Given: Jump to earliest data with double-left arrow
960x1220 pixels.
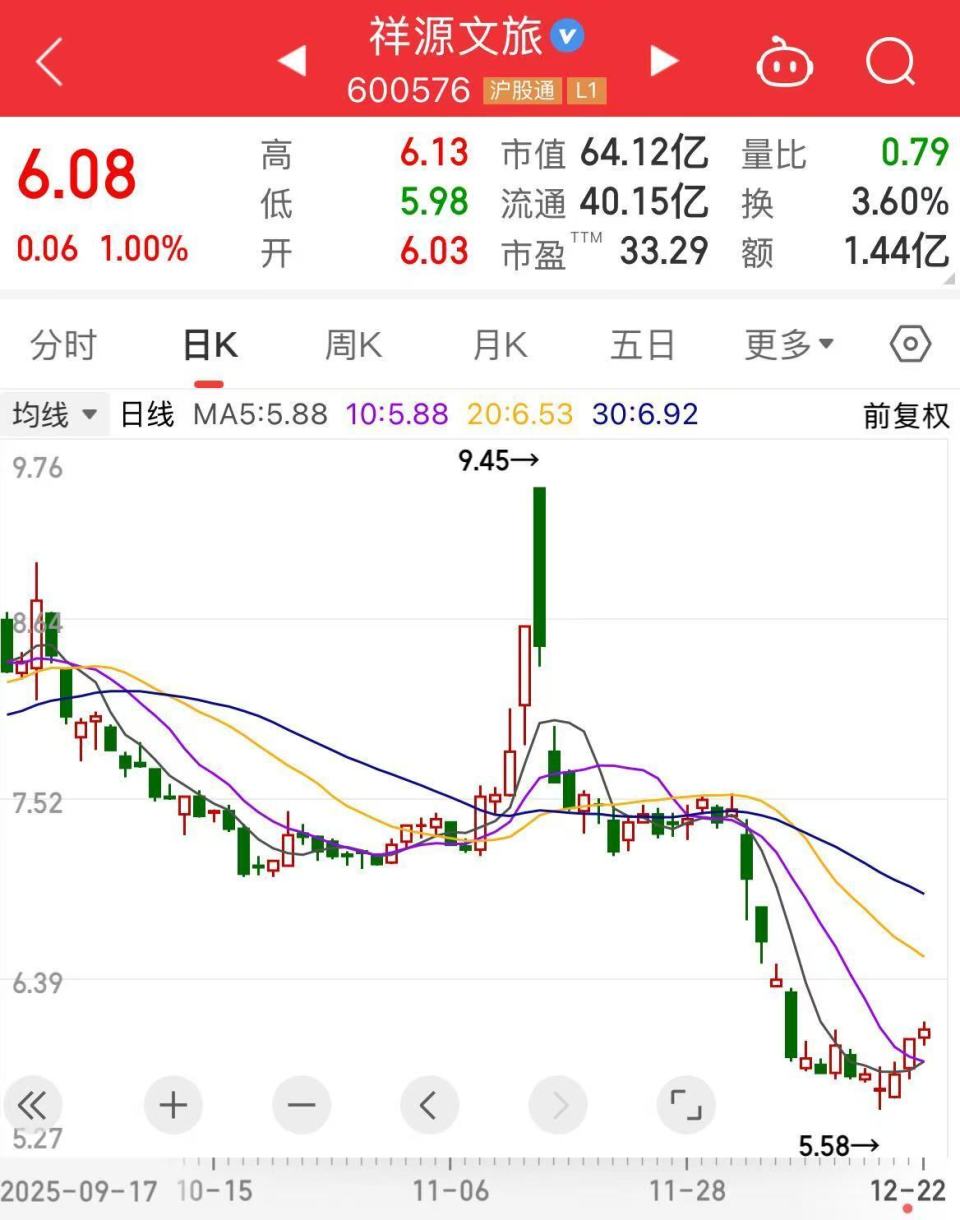Looking at the screenshot, I should (x=33, y=1105).
